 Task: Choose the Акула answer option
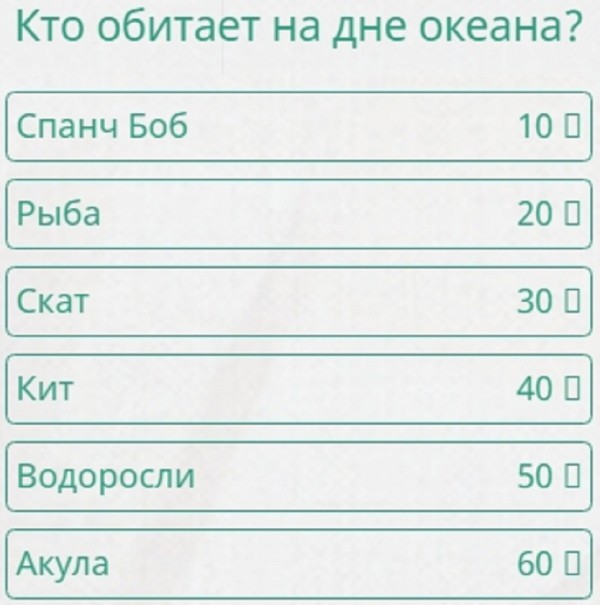pos(298,564)
